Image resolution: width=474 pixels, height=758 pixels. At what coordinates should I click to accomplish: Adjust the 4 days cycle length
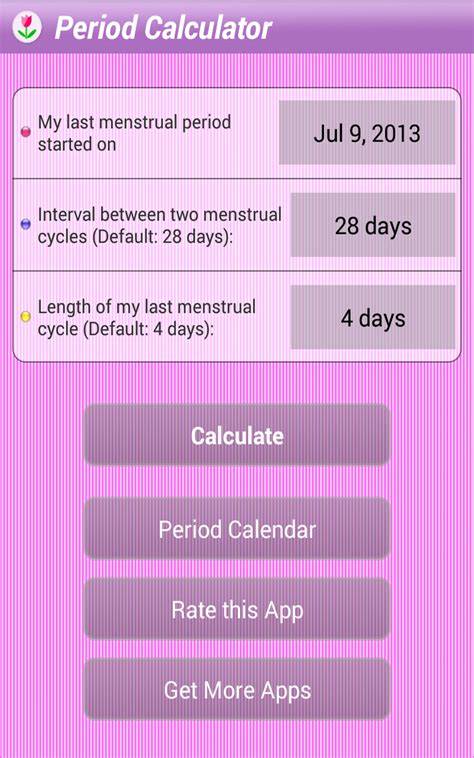pos(373,317)
